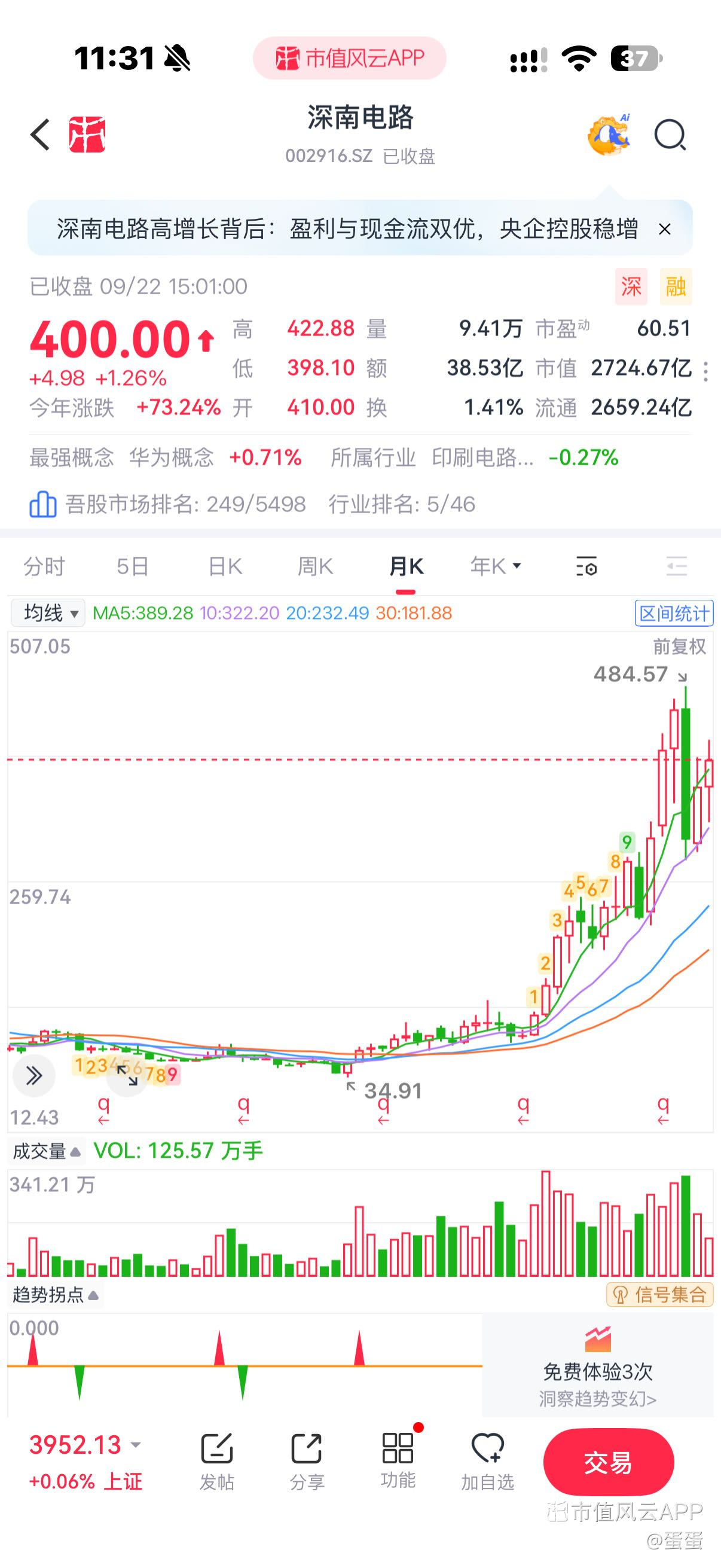Open the 信号集合 button

(x=660, y=1295)
